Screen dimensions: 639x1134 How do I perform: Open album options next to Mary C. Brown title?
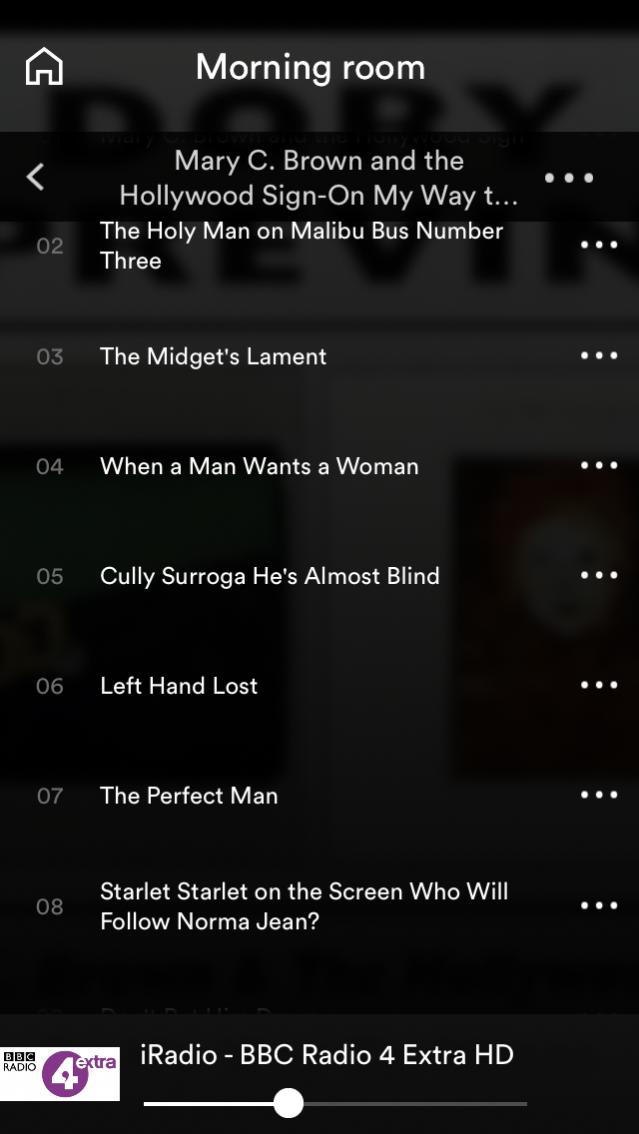569,178
